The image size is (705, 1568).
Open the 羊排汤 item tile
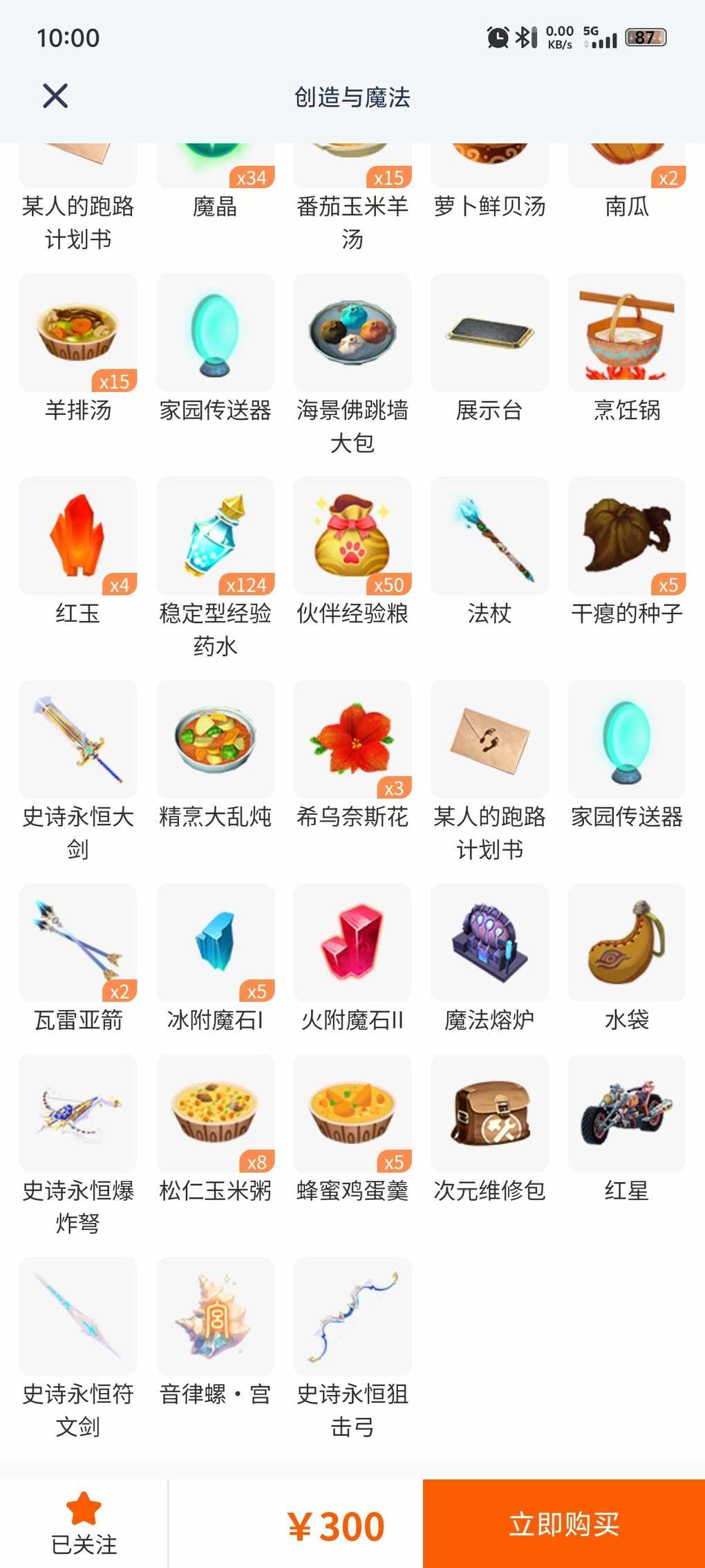click(78, 333)
